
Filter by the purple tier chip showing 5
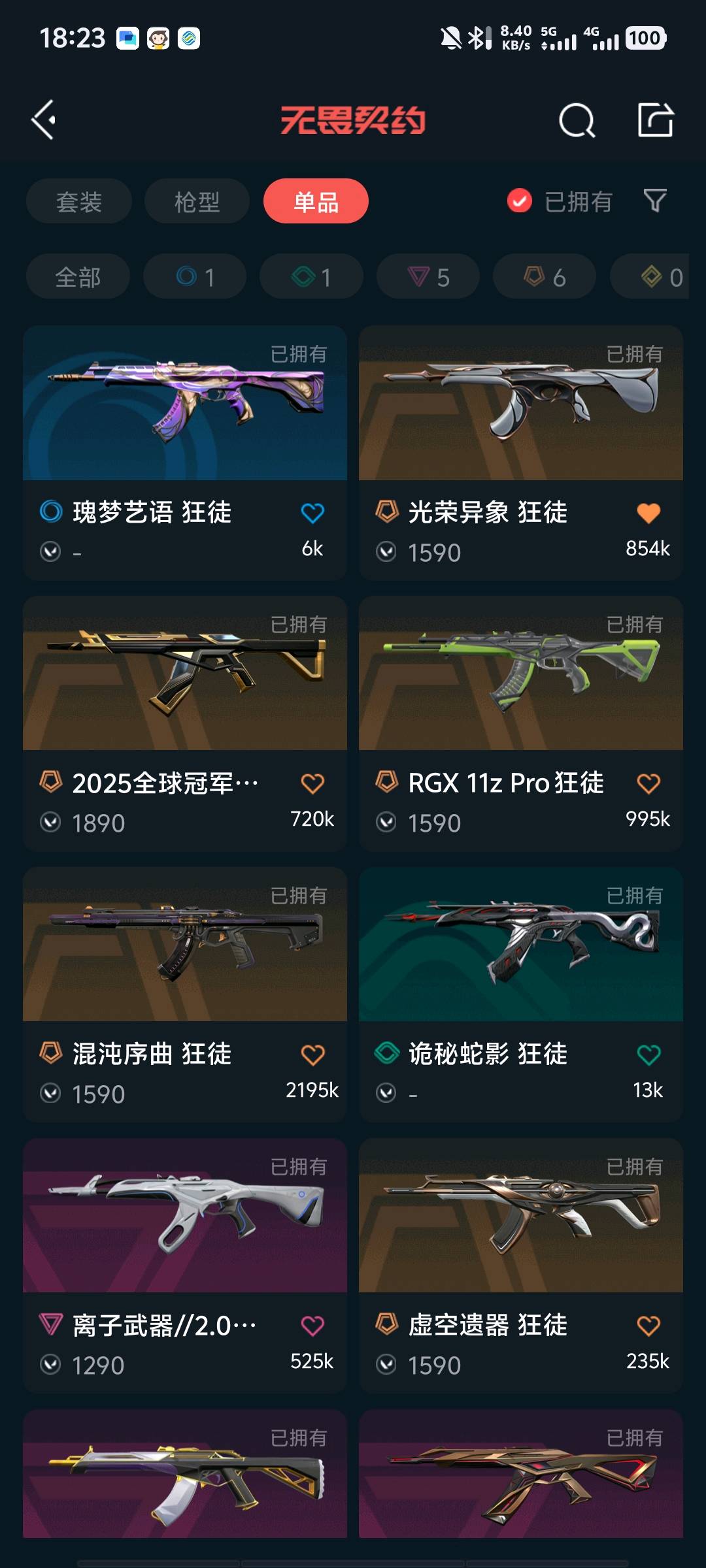pos(428,277)
